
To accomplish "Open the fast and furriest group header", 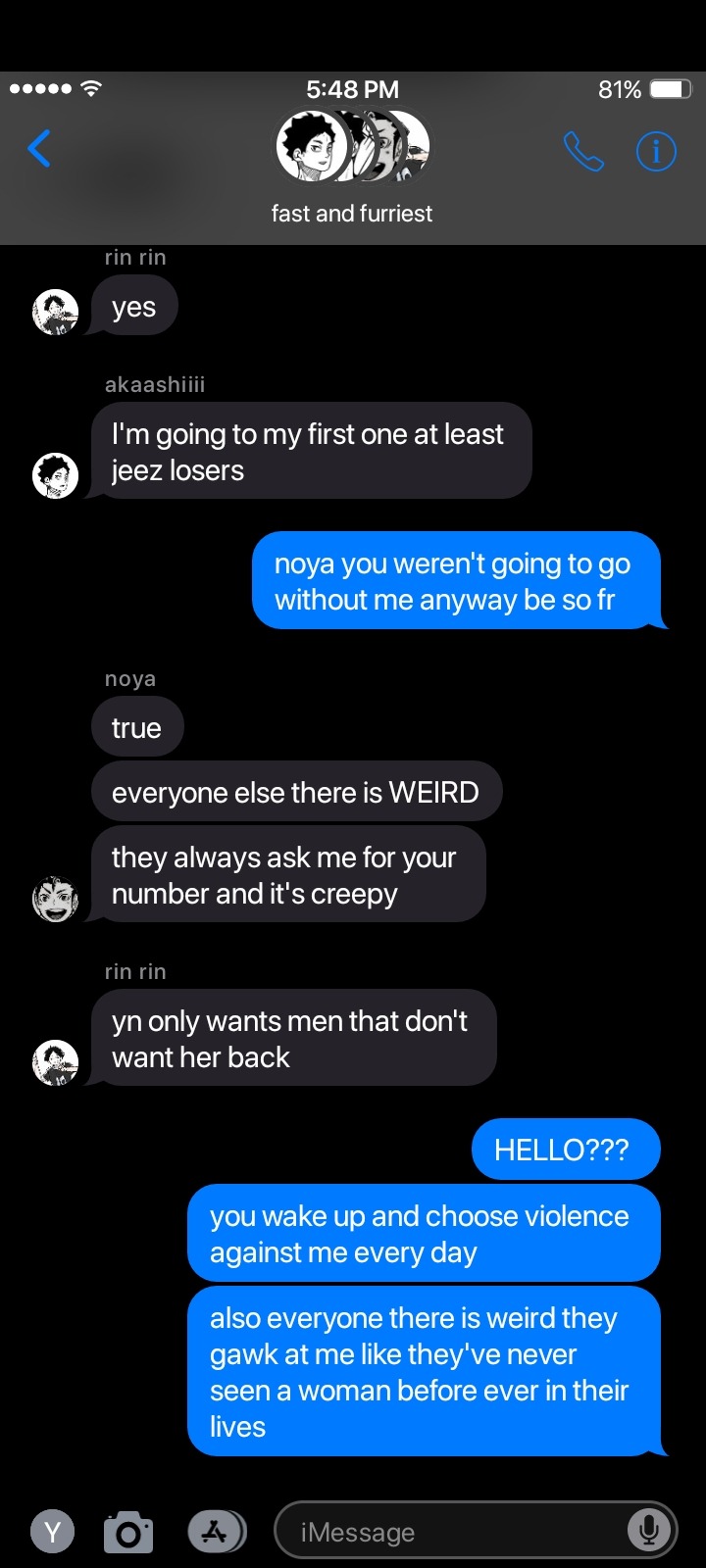I will (x=352, y=167).
